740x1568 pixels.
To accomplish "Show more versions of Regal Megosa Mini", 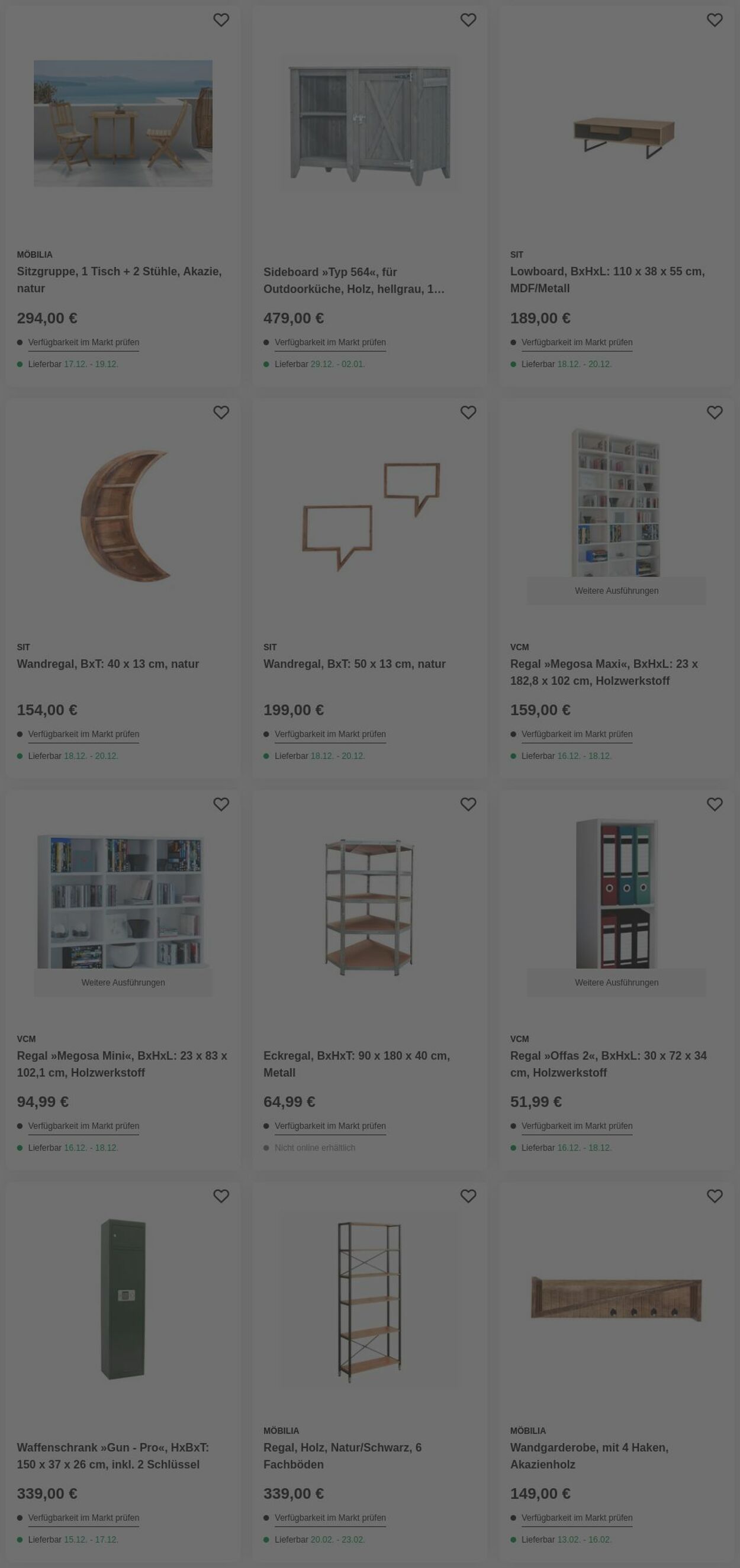I will 123,983.
